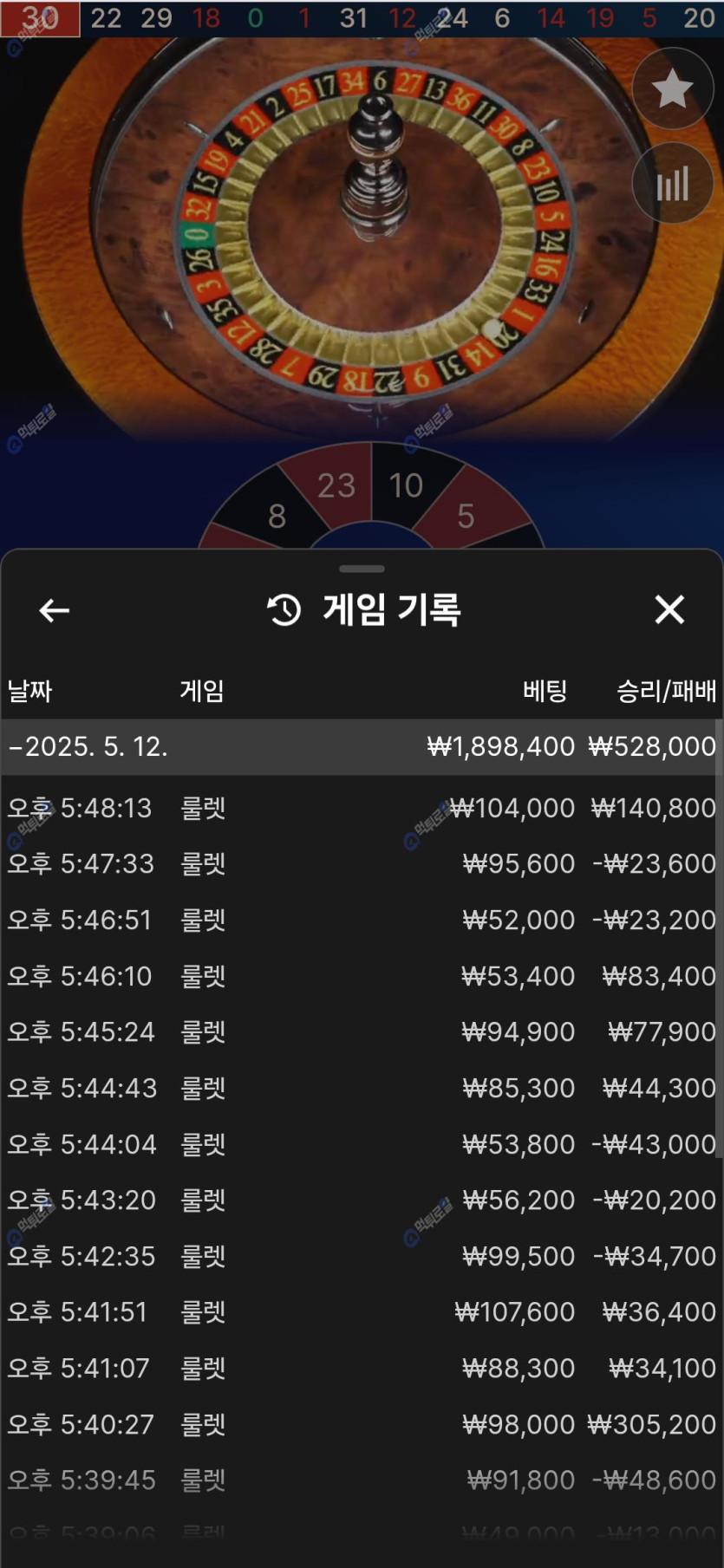This screenshot has height=1568, width=724.
Task: Open favorites star button
Action: [x=672, y=88]
